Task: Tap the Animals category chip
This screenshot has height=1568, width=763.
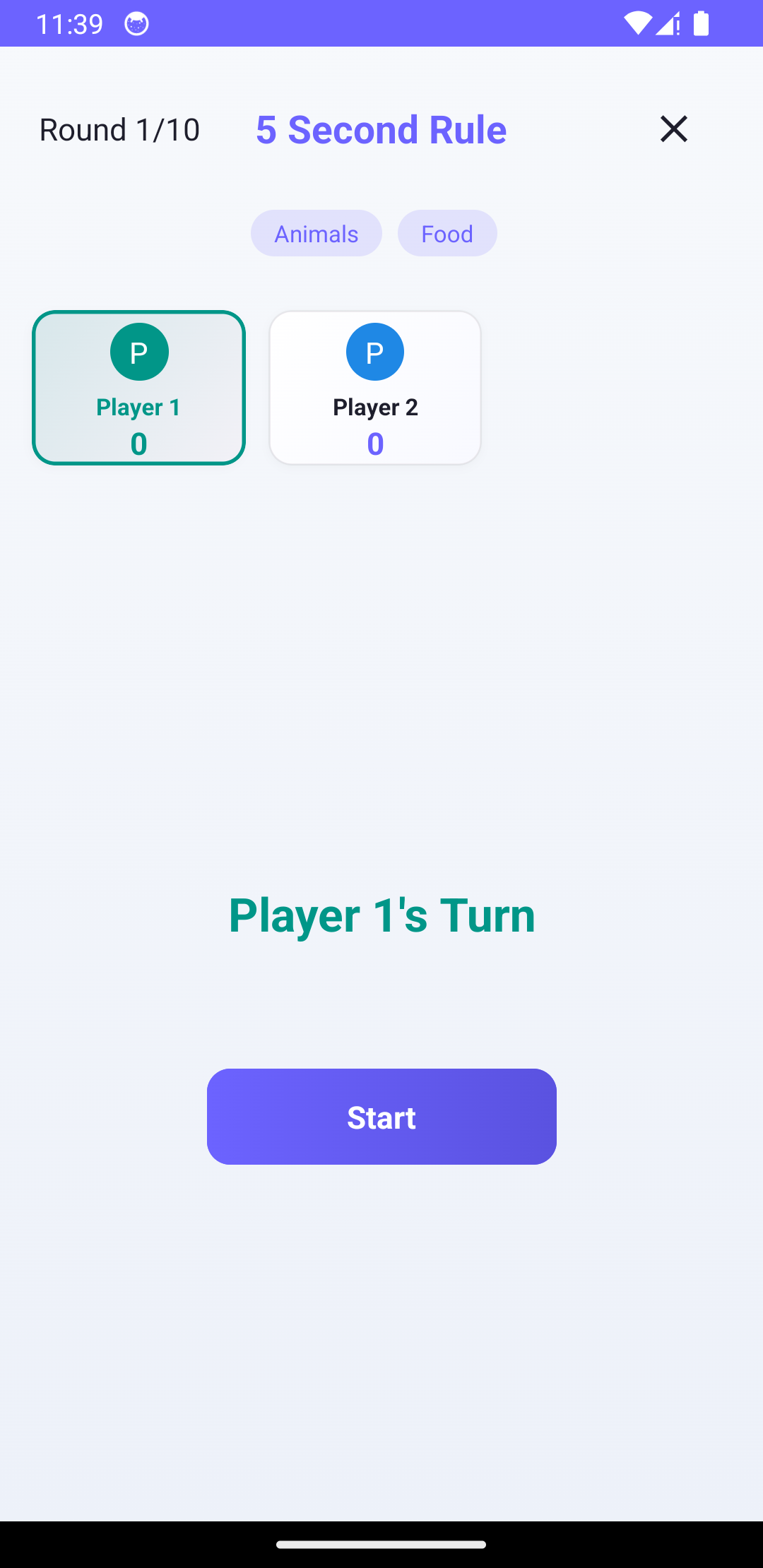Action: [317, 233]
